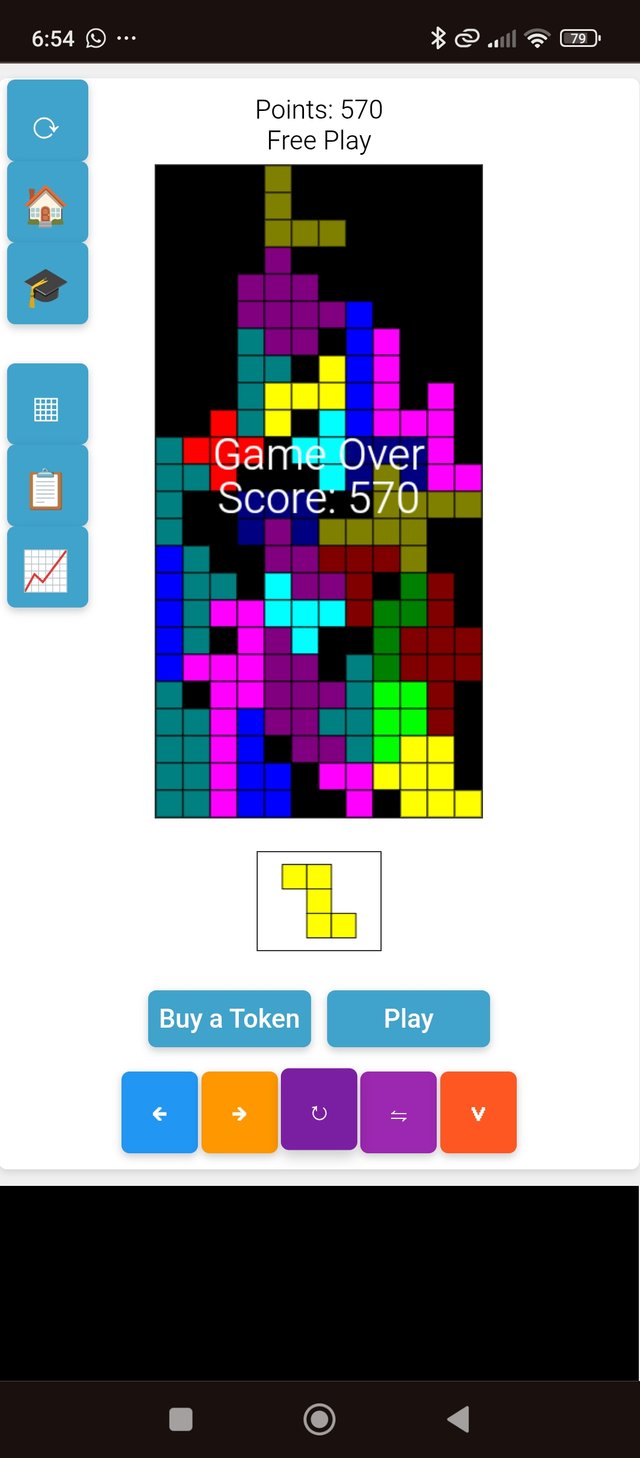Open the grid icon button
This screenshot has width=640, height=1458.
click(x=47, y=404)
